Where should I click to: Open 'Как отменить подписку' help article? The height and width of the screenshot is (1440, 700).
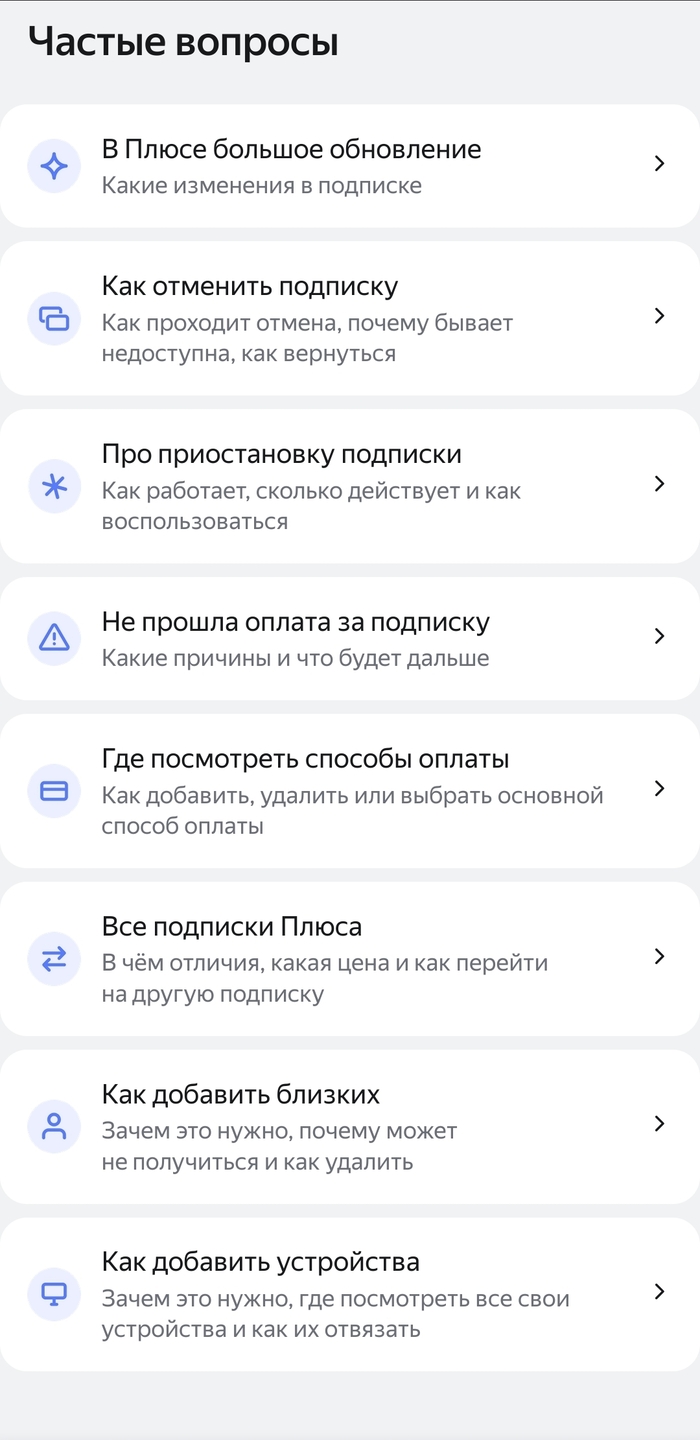(x=350, y=318)
